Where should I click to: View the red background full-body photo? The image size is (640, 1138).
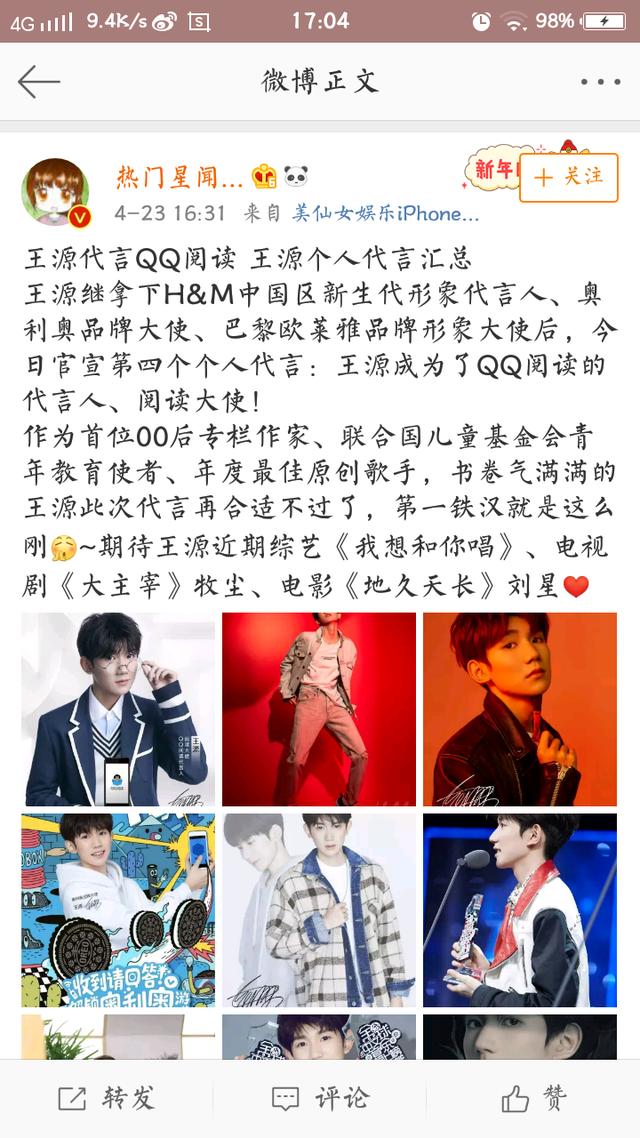(319, 709)
